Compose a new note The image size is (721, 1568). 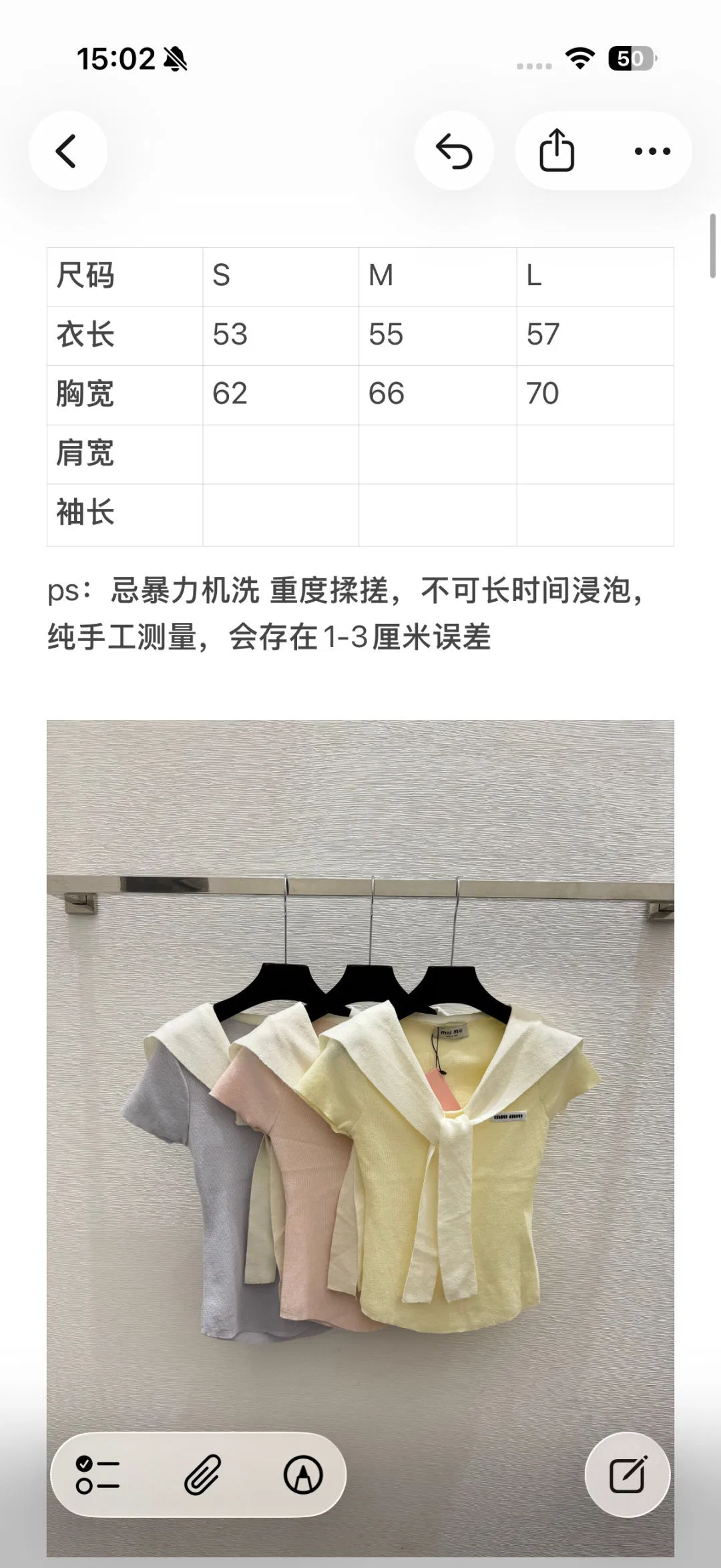tap(628, 1475)
